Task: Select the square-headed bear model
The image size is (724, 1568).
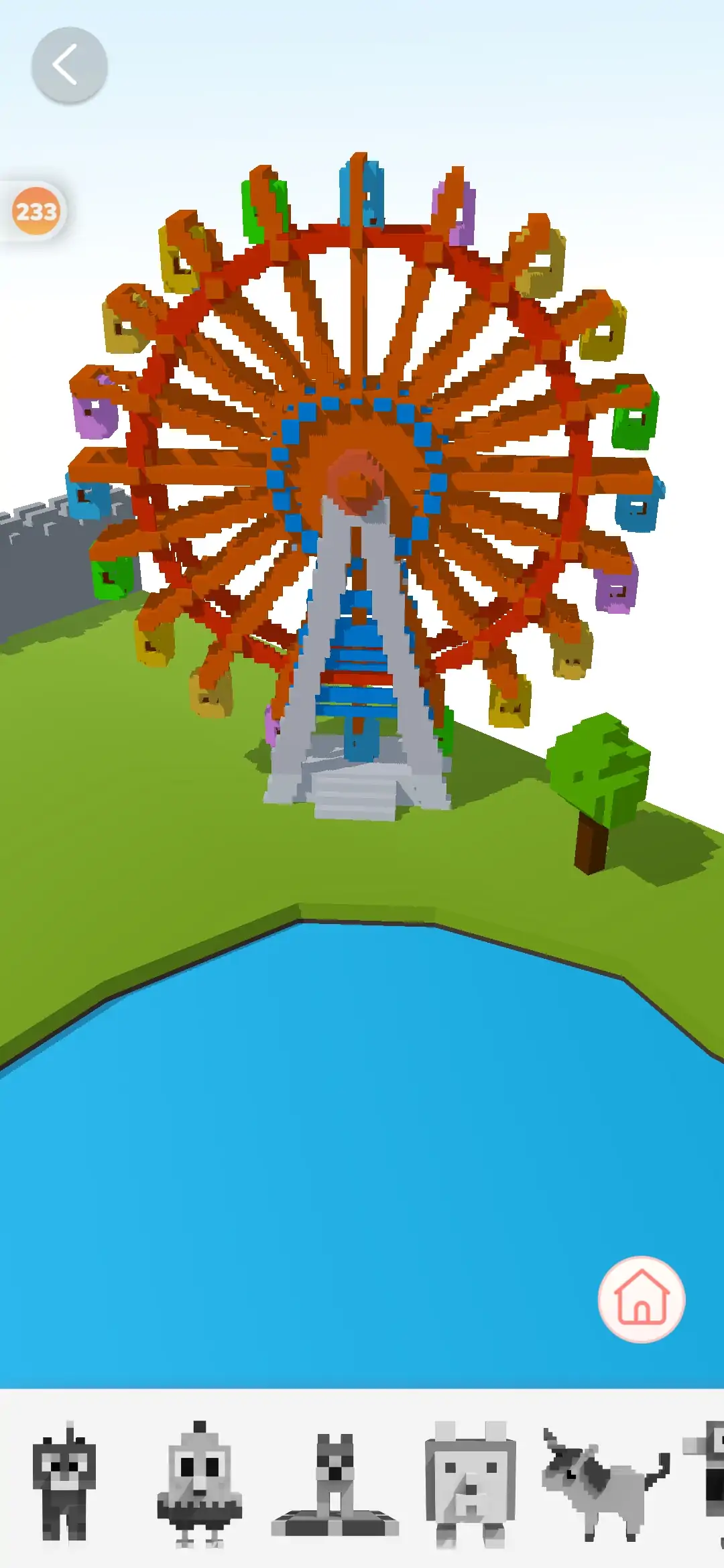Action: [x=470, y=1484]
